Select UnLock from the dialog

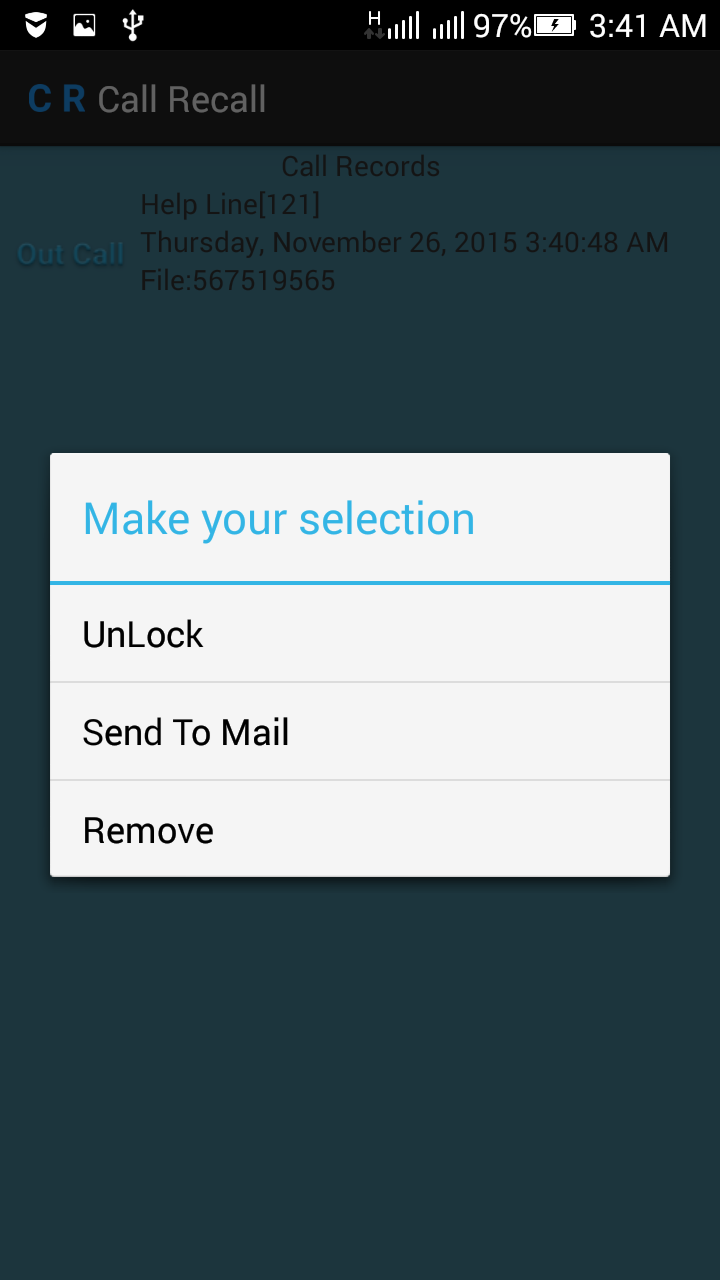360,633
